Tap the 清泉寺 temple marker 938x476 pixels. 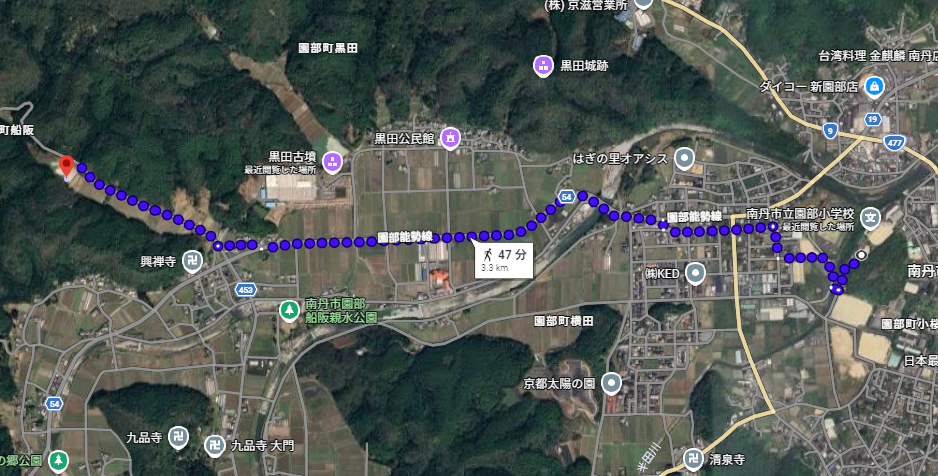click(693, 461)
